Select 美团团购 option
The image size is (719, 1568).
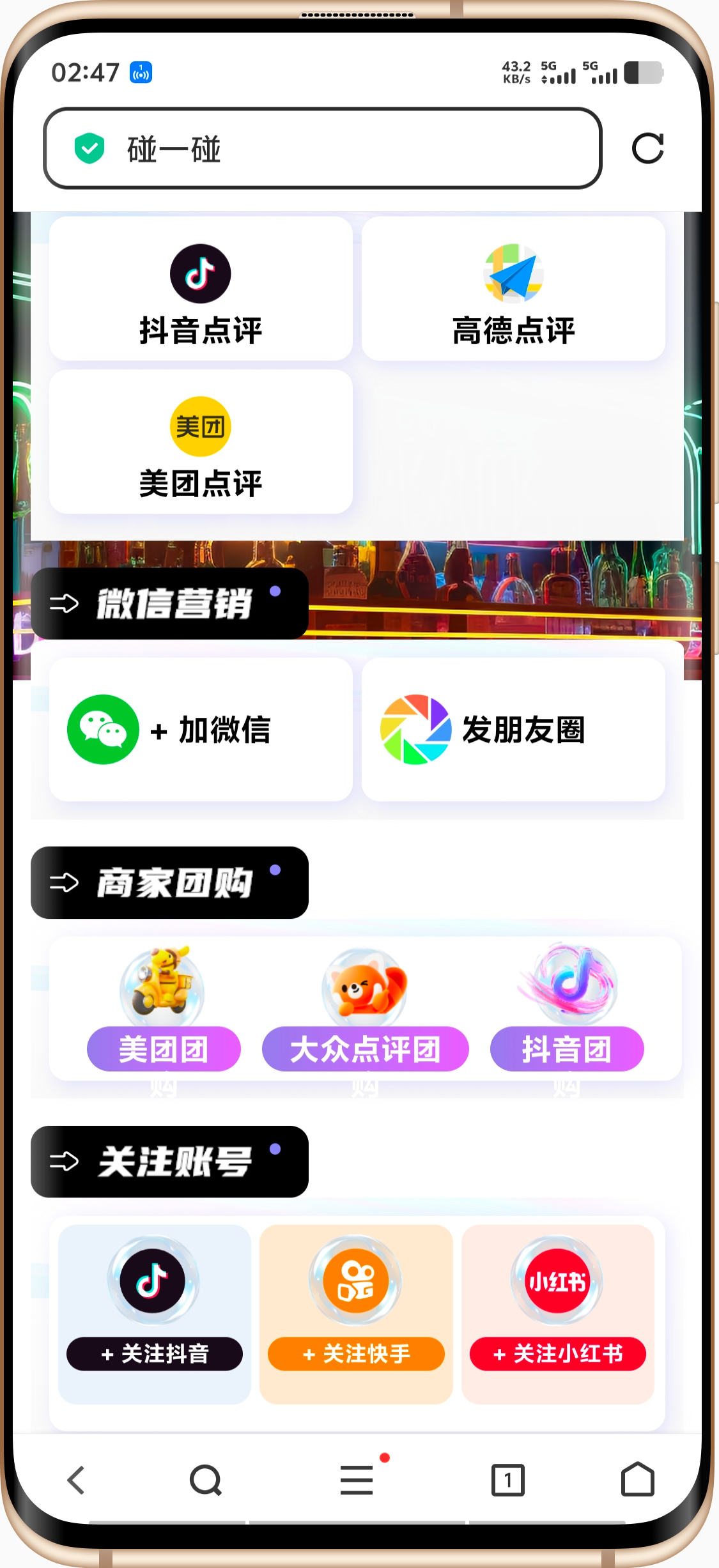pos(164,1048)
